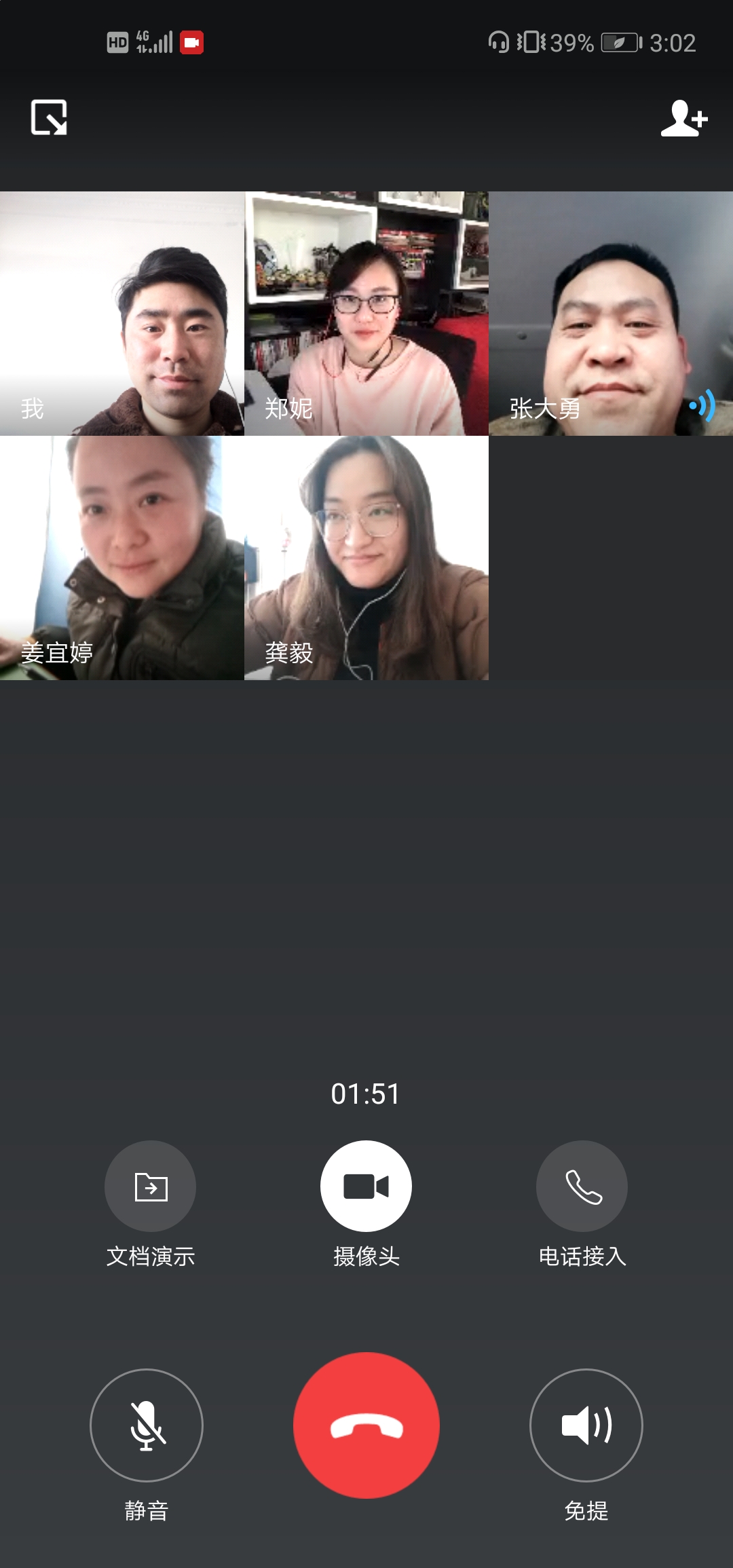Select my own video tile 我
This screenshot has width=733, height=1568.
(122, 314)
